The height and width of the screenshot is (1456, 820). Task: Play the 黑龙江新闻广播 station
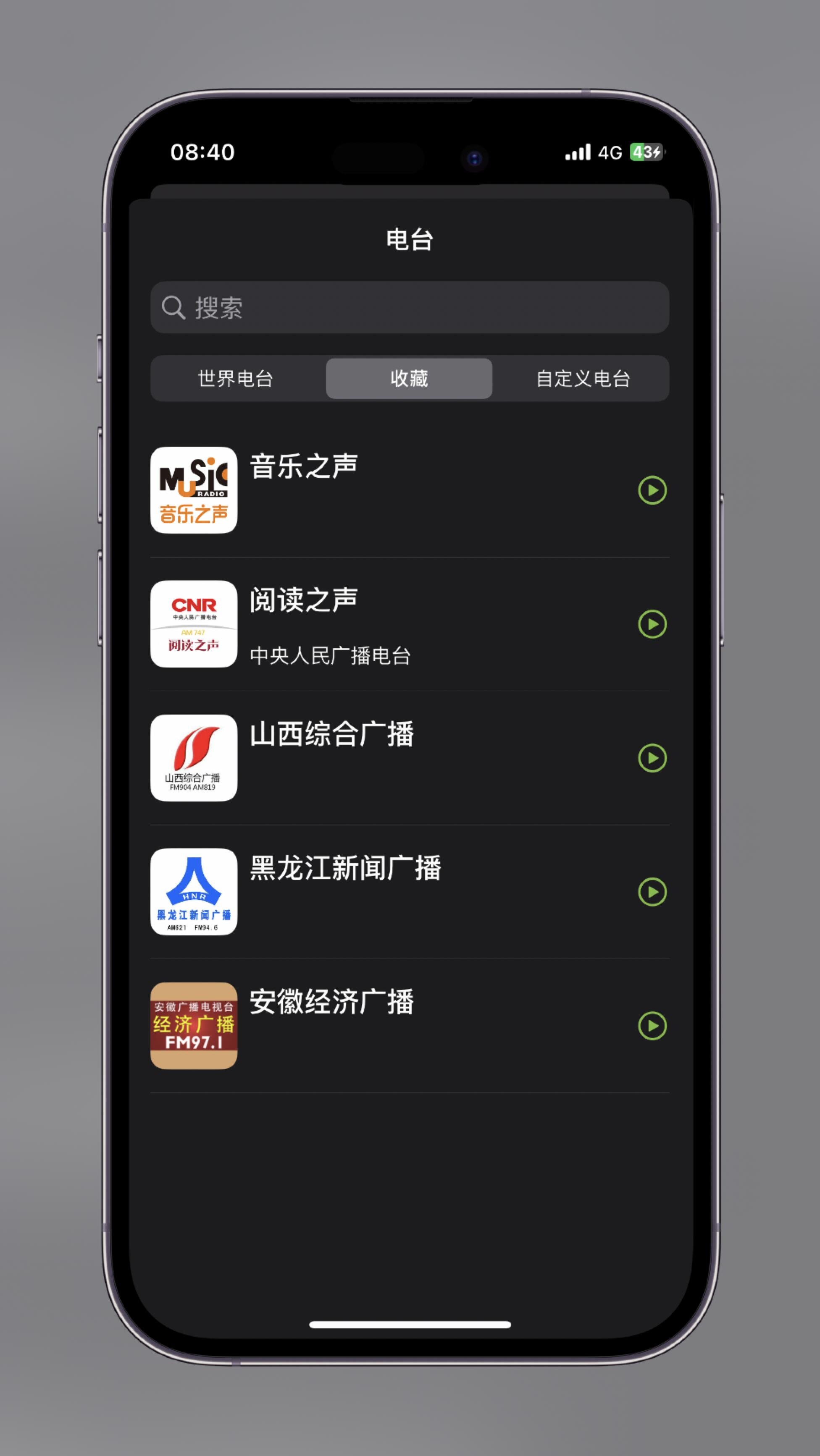coord(652,892)
